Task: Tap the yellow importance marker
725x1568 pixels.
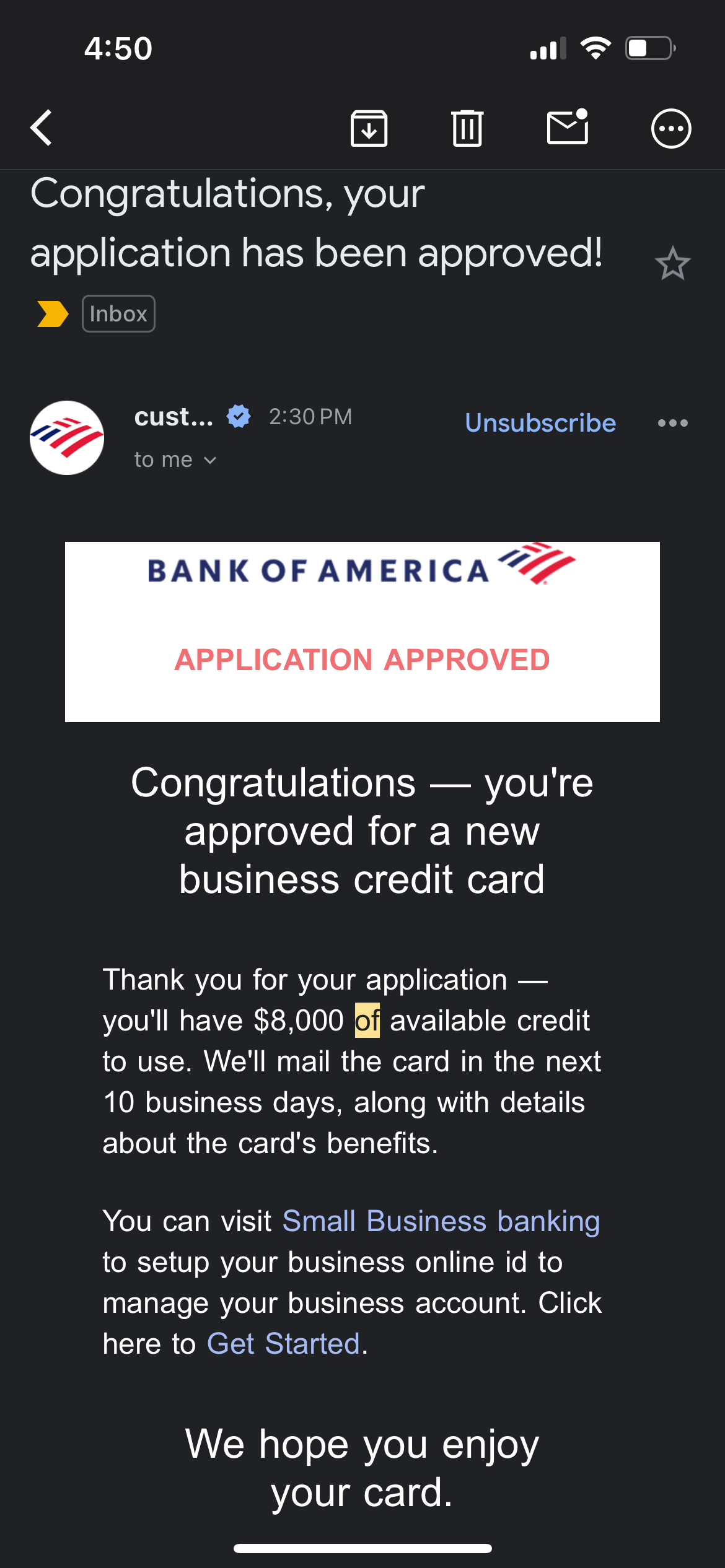Action: (x=53, y=313)
